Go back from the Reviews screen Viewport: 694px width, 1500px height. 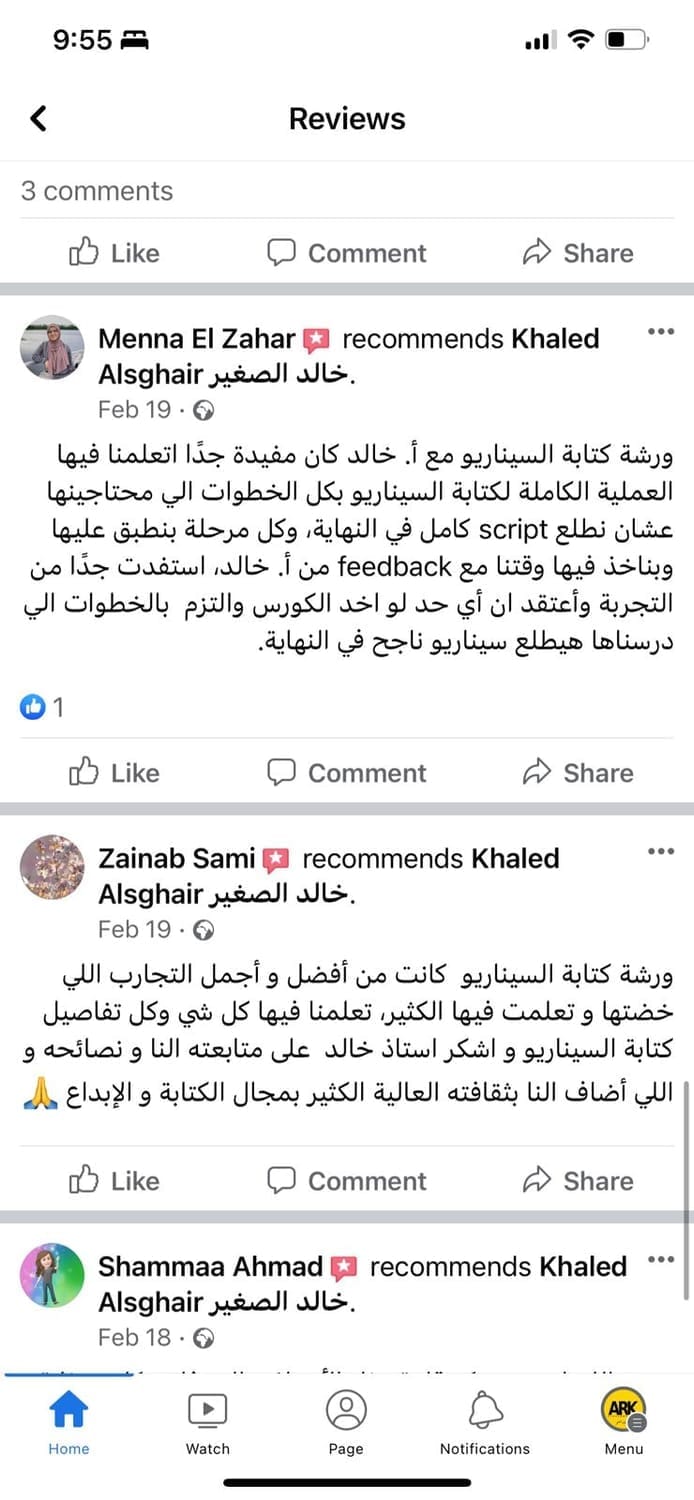tap(38, 119)
